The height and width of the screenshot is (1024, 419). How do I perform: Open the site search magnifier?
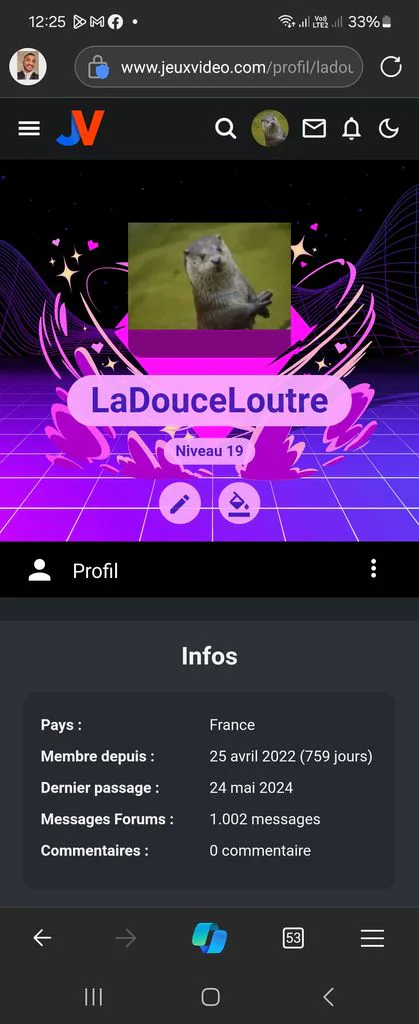click(226, 129)
